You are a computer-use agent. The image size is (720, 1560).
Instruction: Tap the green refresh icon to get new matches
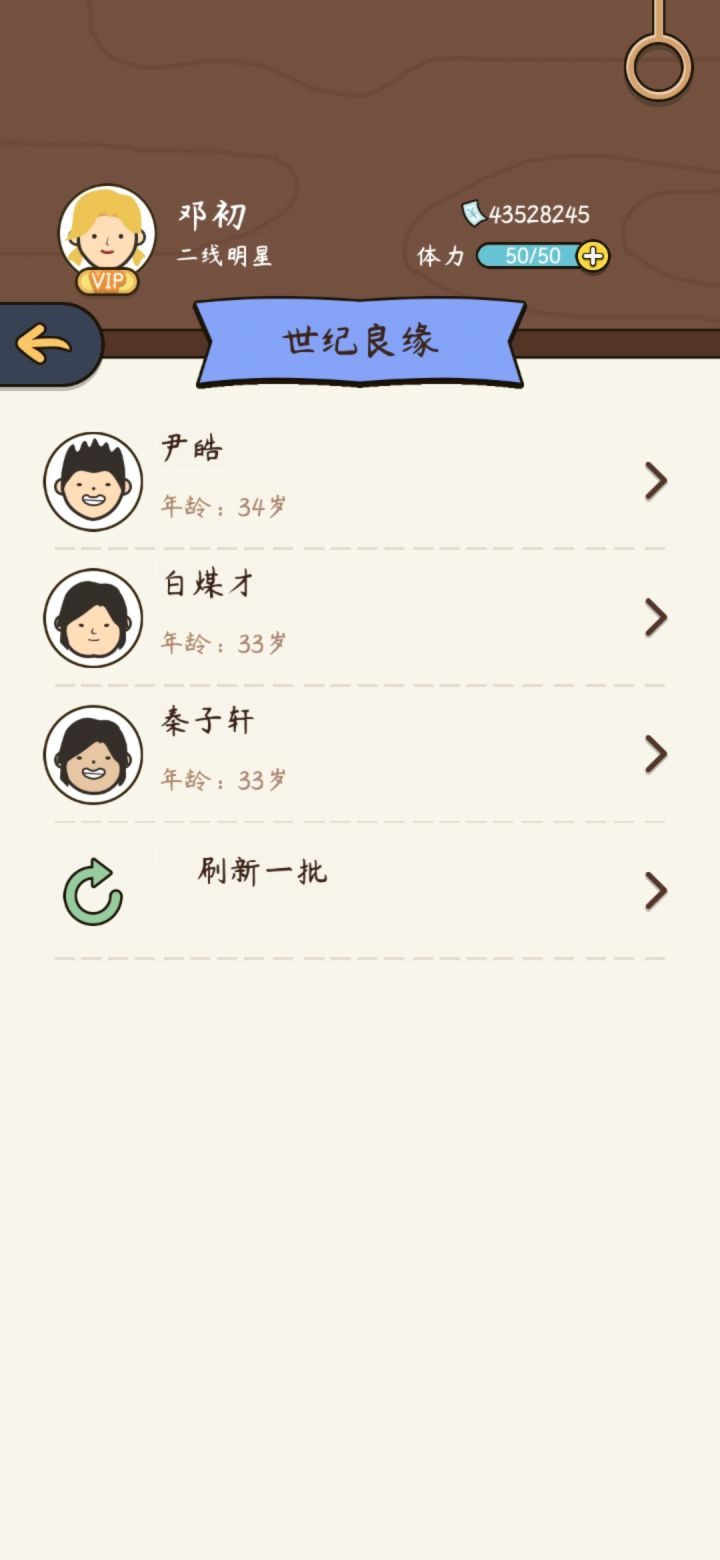click(x=93, y=890)
